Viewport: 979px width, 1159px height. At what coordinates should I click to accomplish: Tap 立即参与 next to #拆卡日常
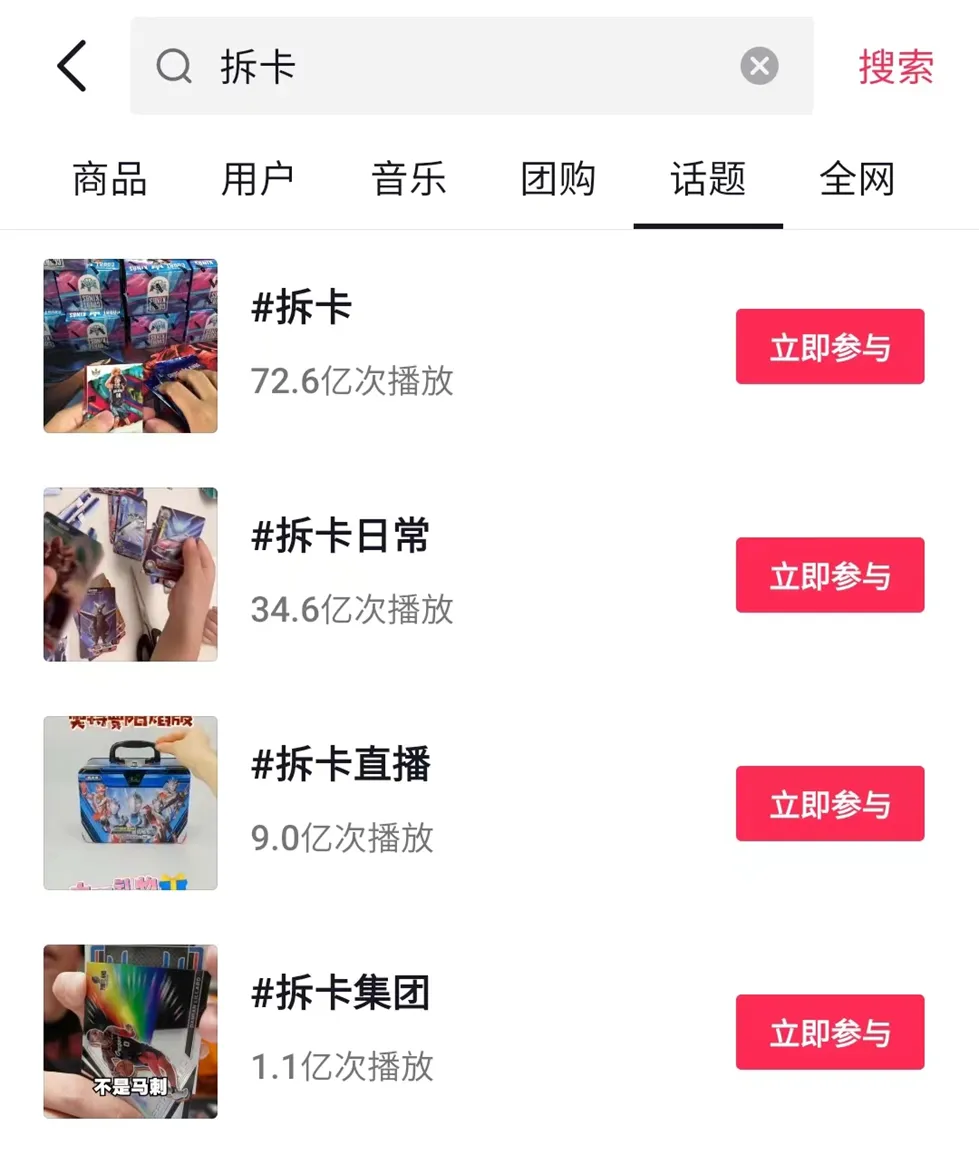[830, 575]
